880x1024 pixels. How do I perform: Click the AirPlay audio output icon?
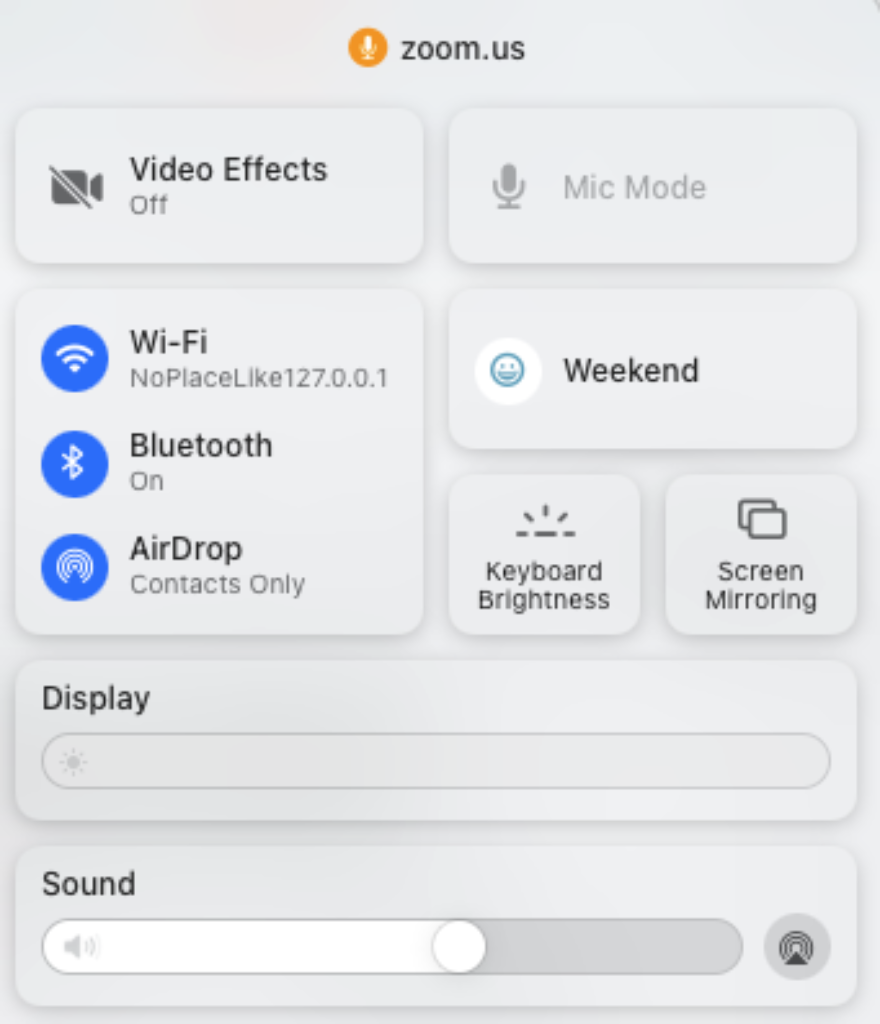[x=795, y=946]
